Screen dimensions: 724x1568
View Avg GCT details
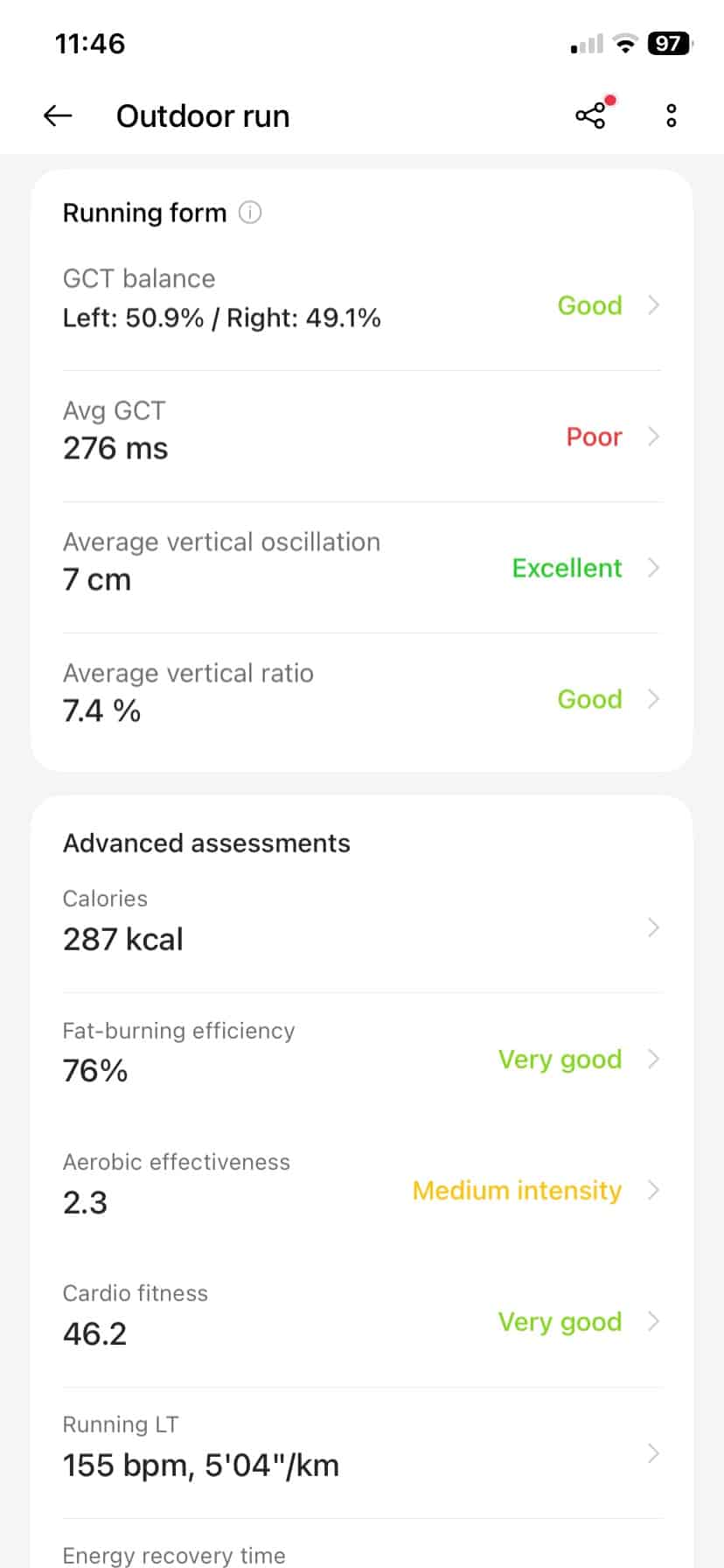point(361,436)
